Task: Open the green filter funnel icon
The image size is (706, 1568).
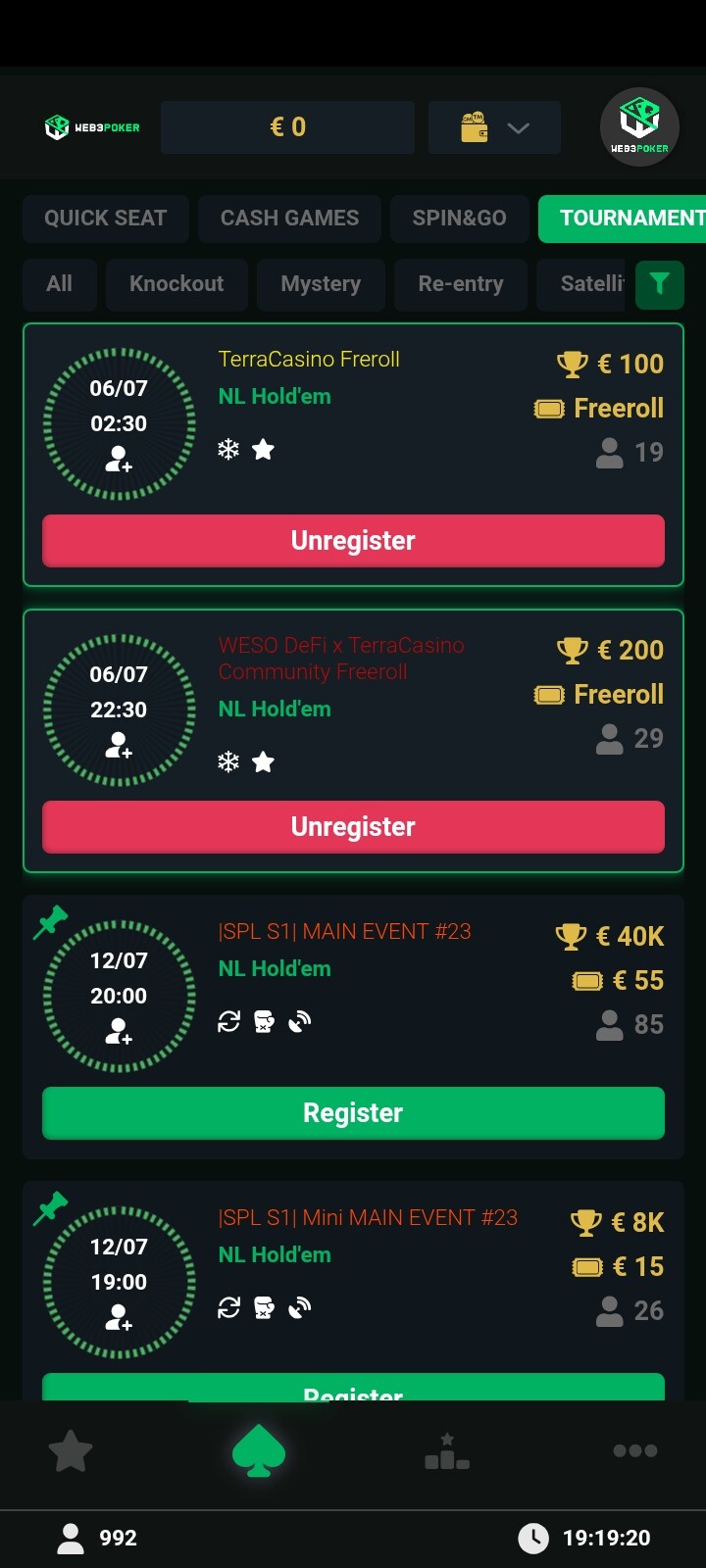Action: [x=659, y=284]
